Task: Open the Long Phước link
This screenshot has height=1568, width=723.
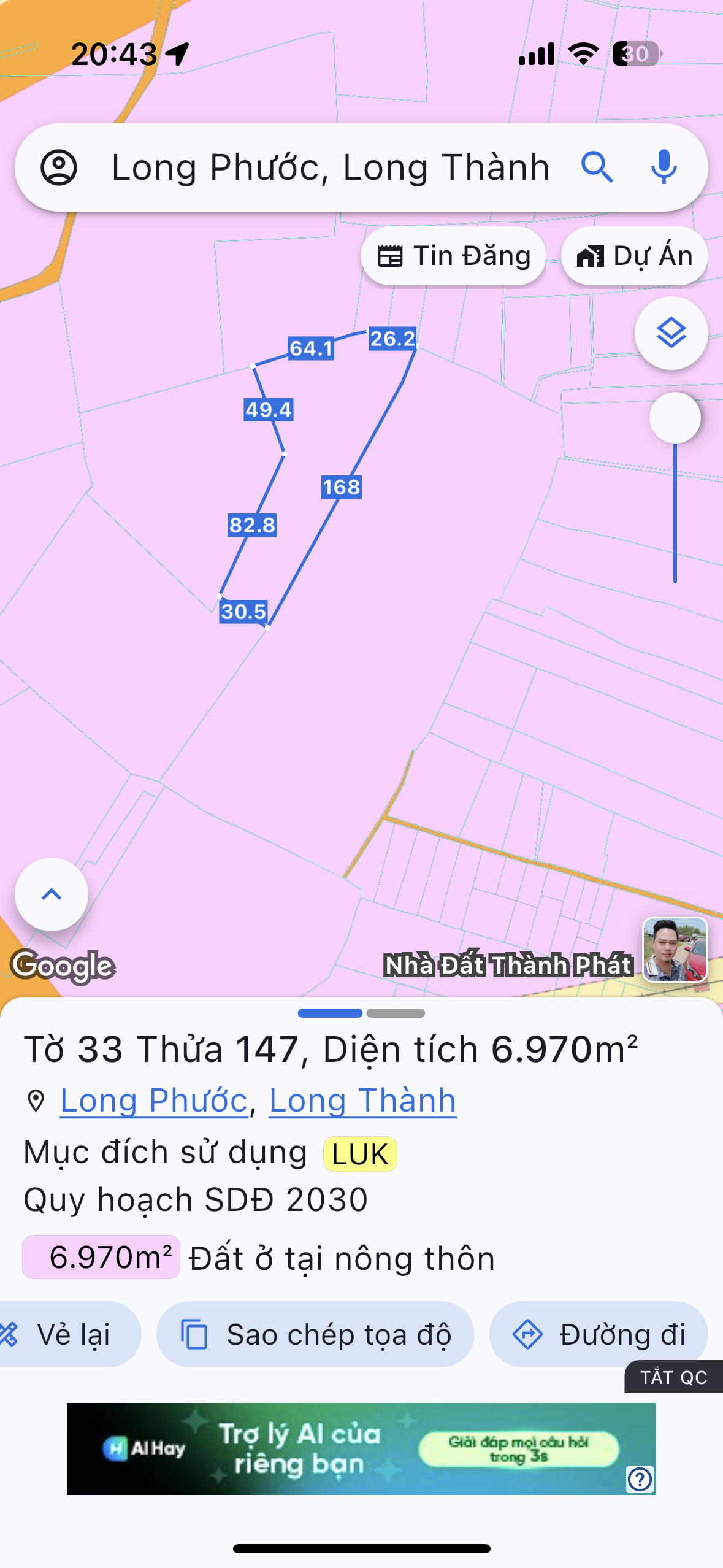Action: point(154,1101)
